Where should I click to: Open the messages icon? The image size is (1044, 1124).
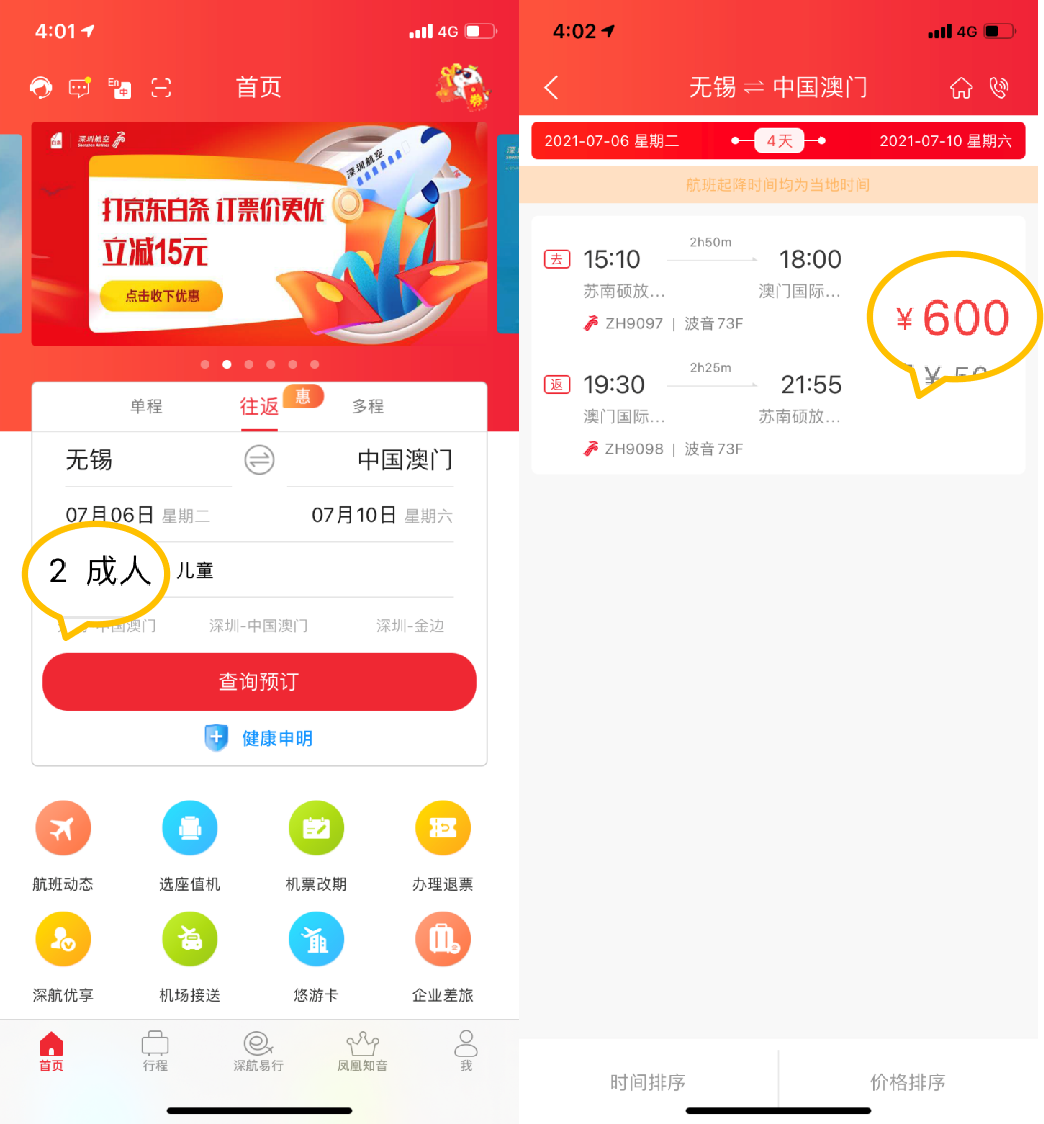[x=80, y=88]
